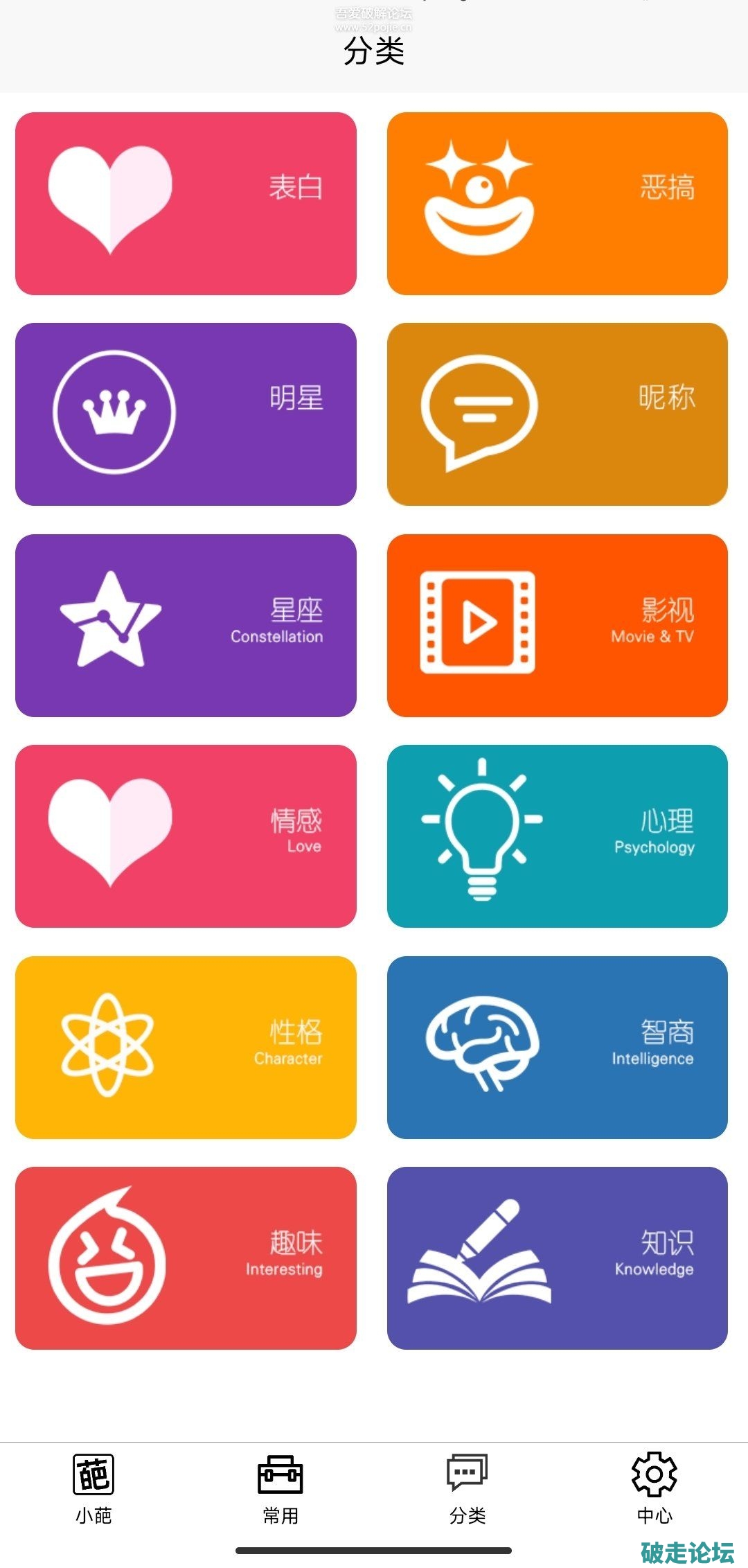Screen dimensions: 748x1568
Task: Open the 趣味 Interesting card
Action: (186, 1258)
